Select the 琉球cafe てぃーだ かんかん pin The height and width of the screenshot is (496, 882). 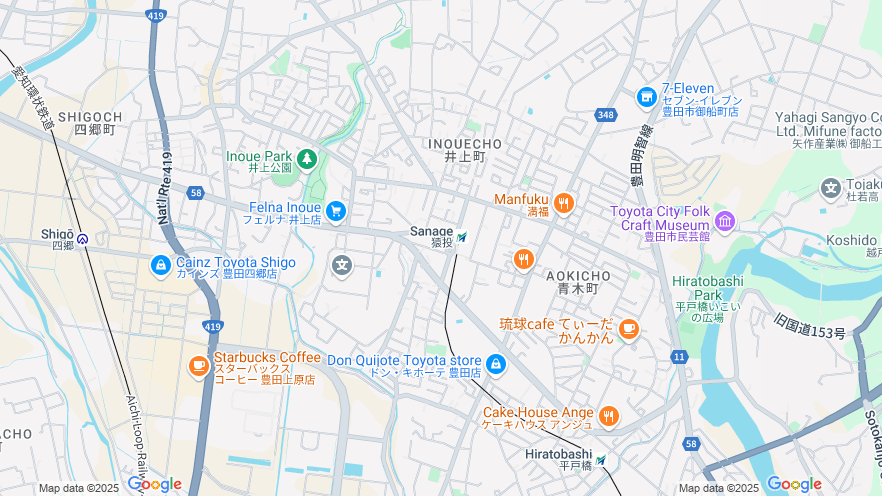point(628,329)
